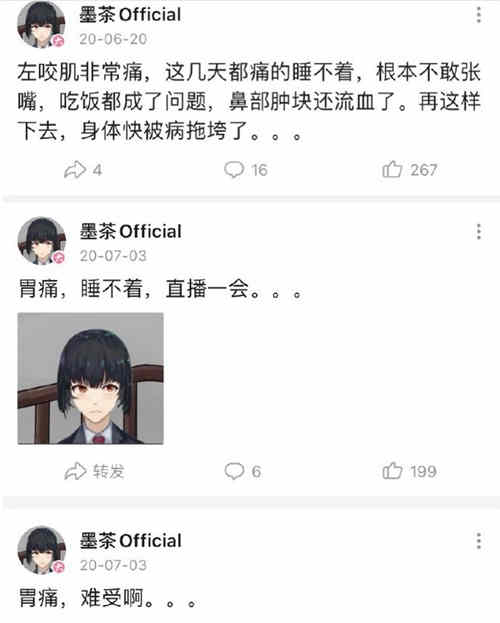Open 墨茶Official avatar on the 难受啊 post

click(41, 550)
